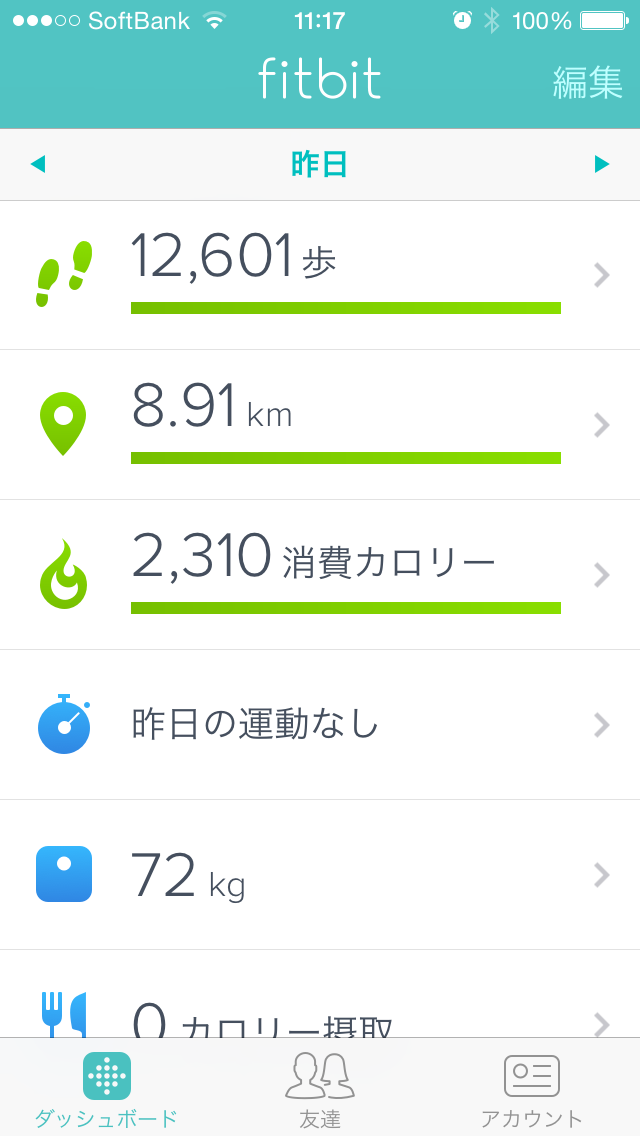This screenshot has height=1136, width=640.
Task: Open the カロリー摂取 food row
Action: pos(320,994)
